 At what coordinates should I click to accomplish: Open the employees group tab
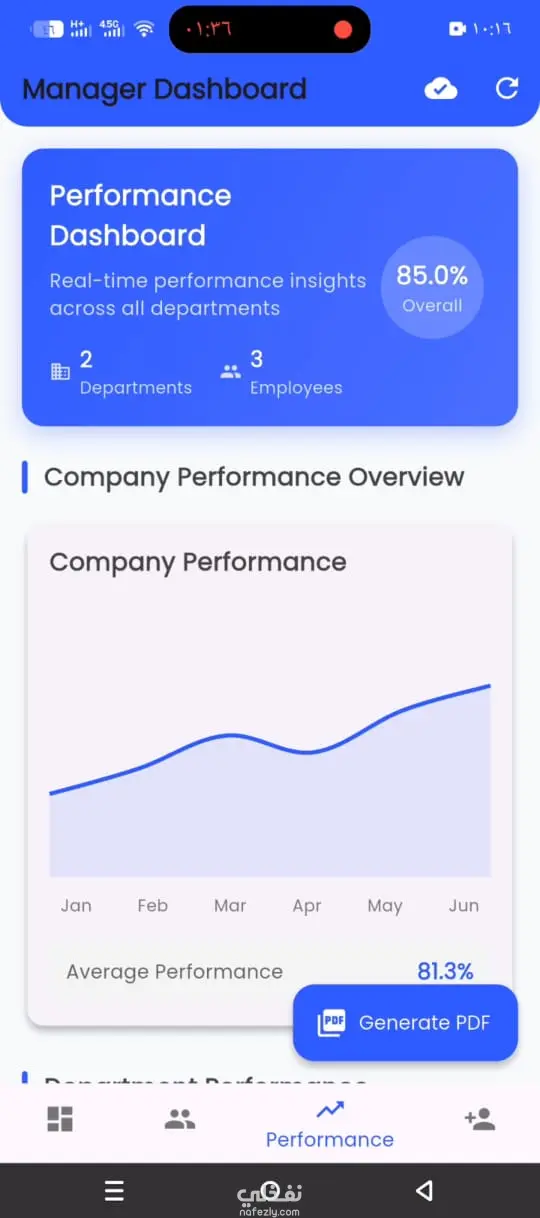[180, 1119]
